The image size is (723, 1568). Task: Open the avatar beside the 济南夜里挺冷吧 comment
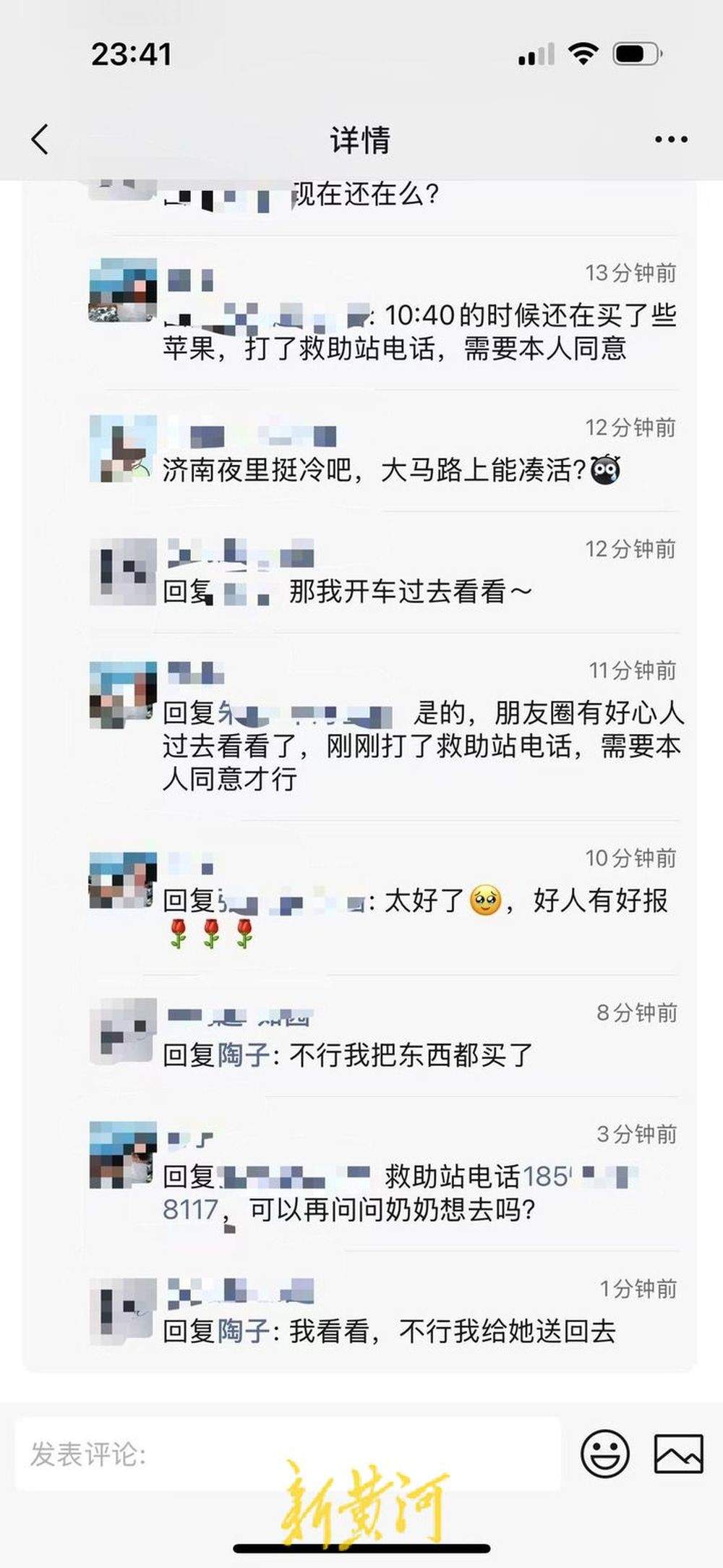(x=123, y=448)
